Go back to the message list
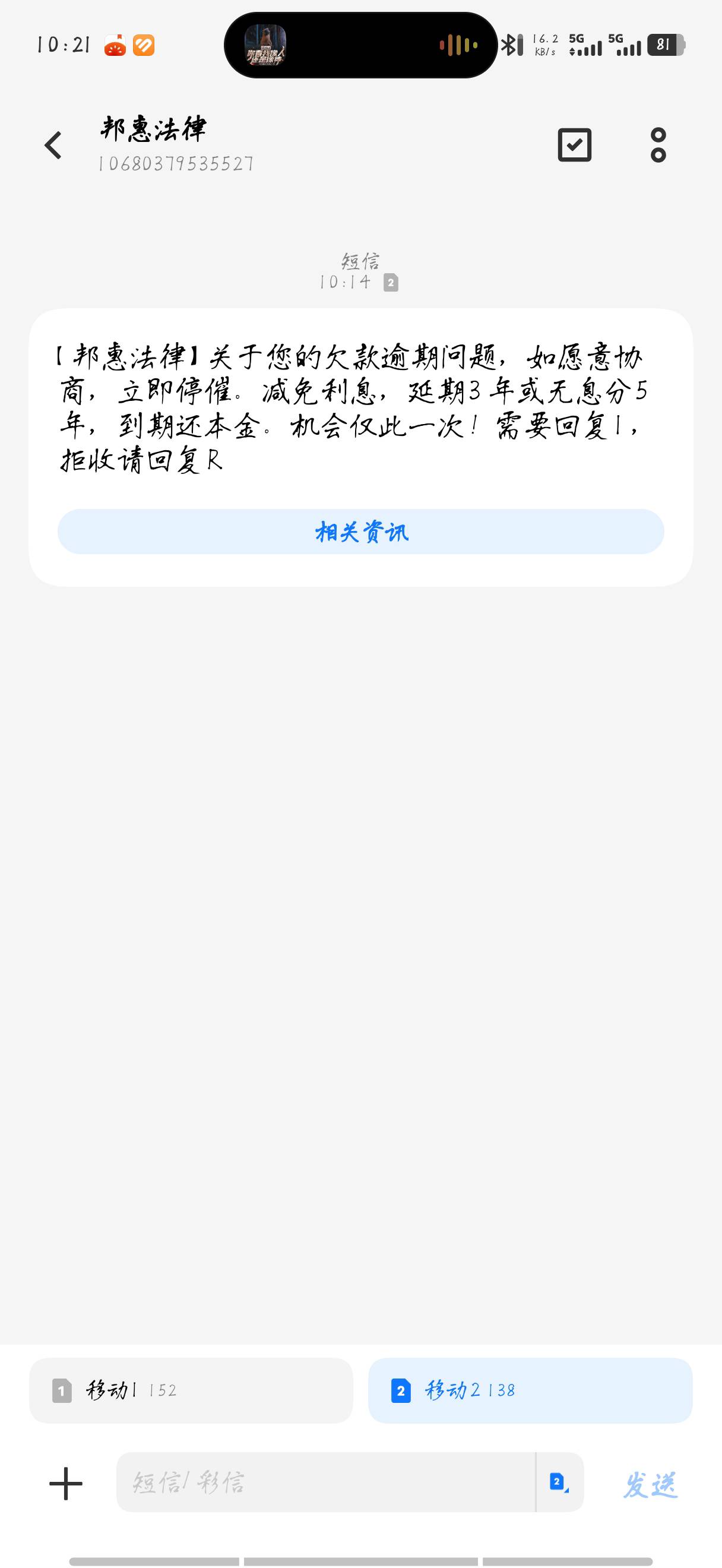This screenshot has width=722, height=1568. [x=53, y=146]
